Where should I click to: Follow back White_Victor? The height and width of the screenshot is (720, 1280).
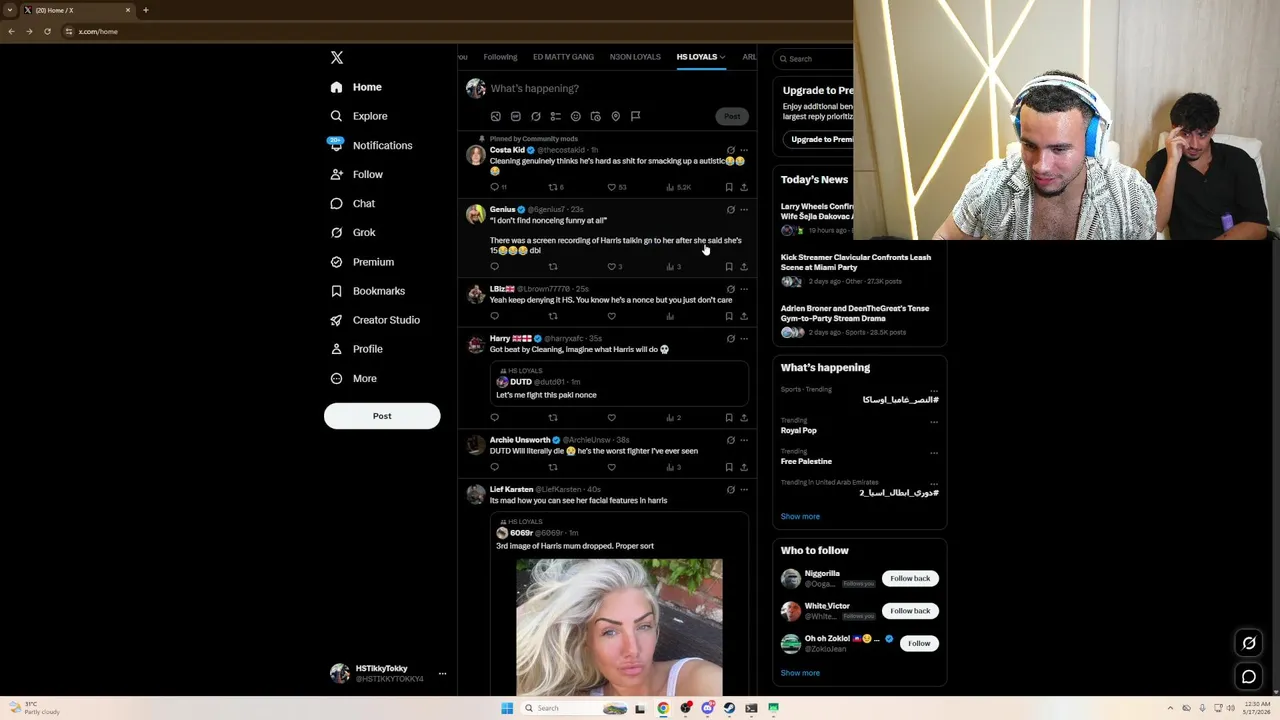point(910,611)
